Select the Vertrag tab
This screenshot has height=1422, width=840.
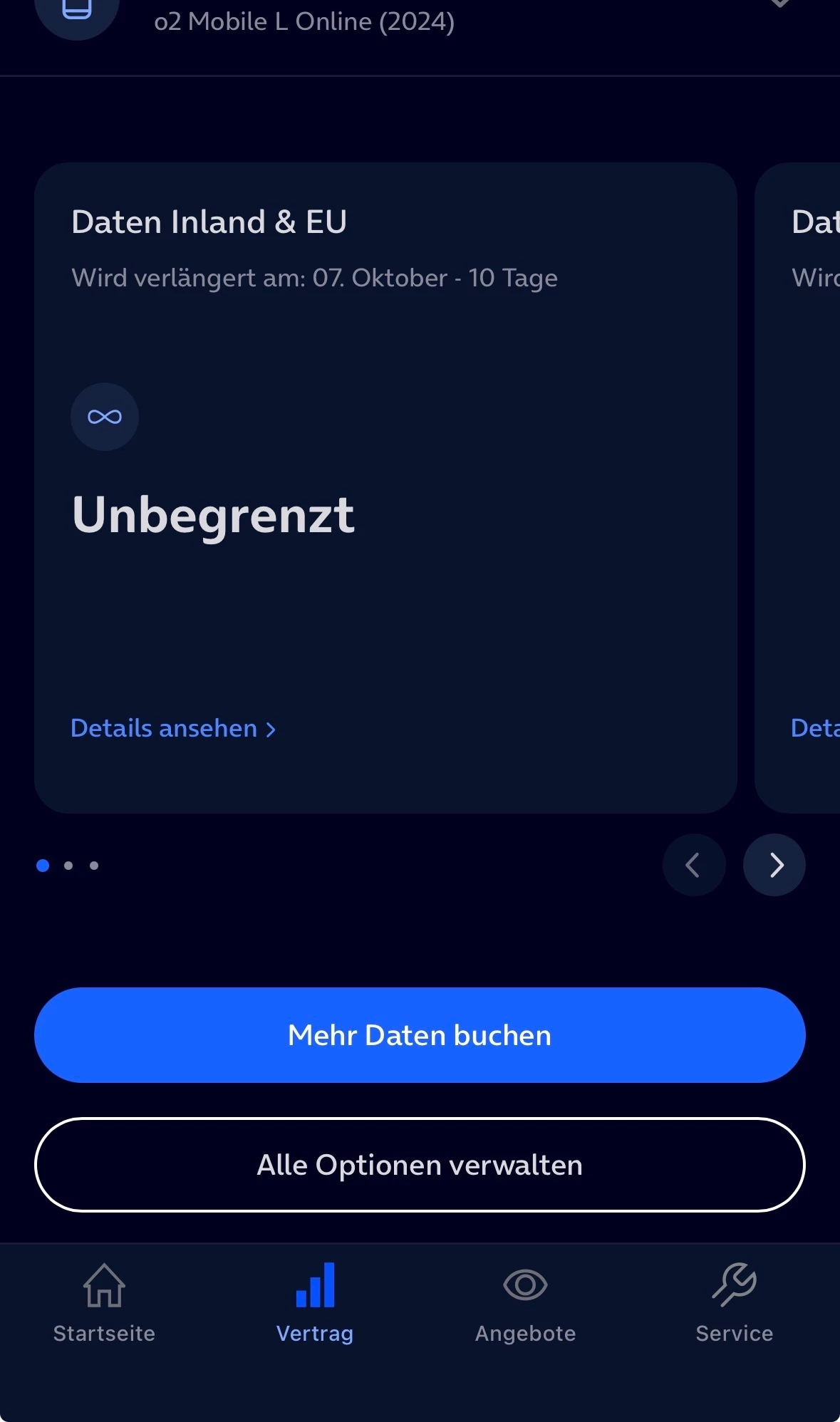point(315,1303)
